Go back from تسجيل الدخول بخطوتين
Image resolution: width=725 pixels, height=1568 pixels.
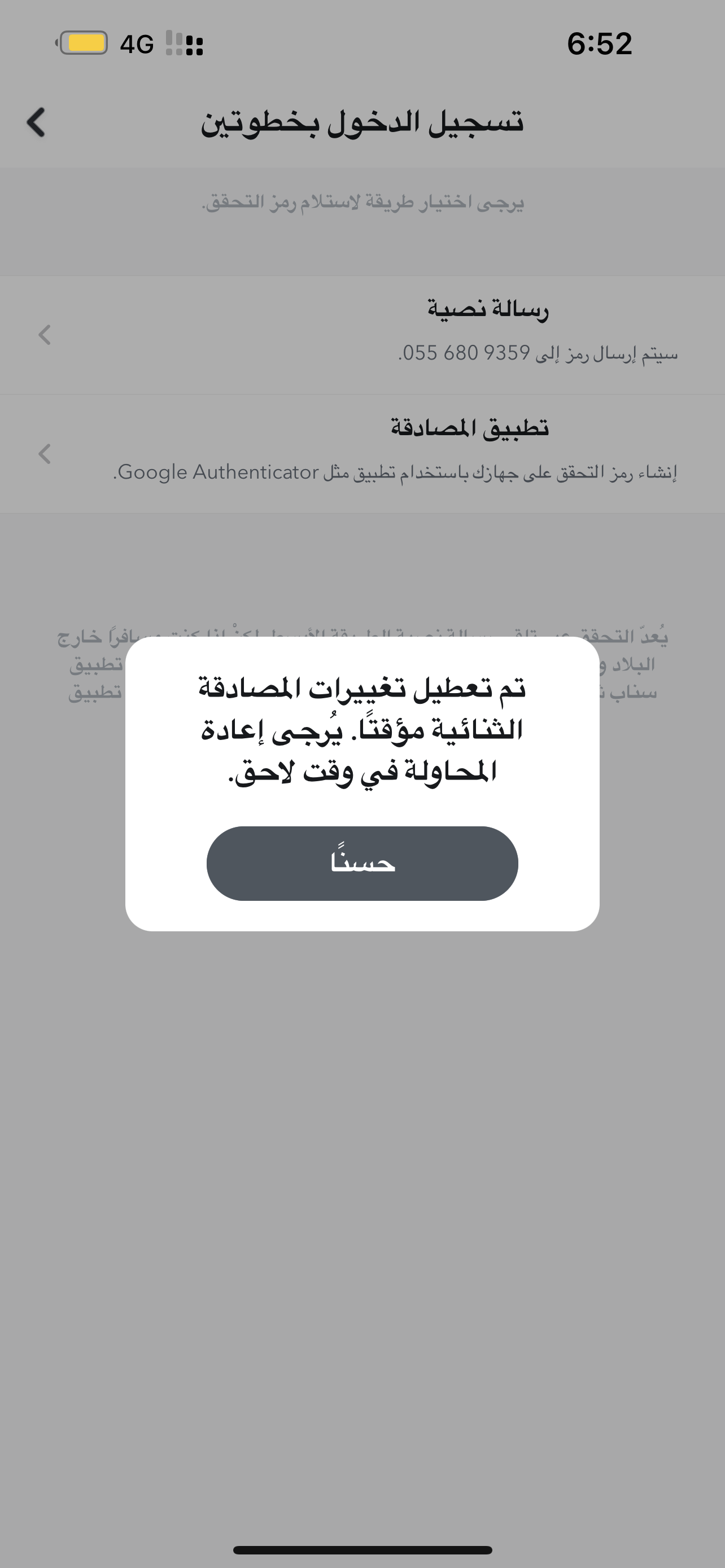pos(37,122)
